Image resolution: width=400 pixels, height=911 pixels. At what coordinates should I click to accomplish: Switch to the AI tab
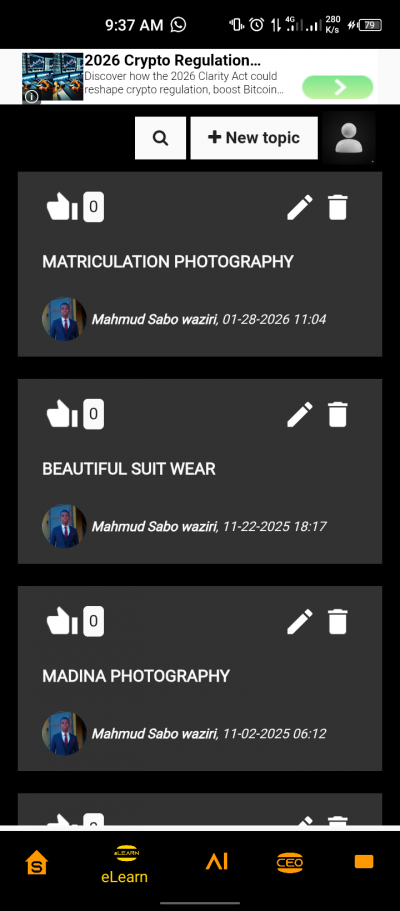[216, 862]
